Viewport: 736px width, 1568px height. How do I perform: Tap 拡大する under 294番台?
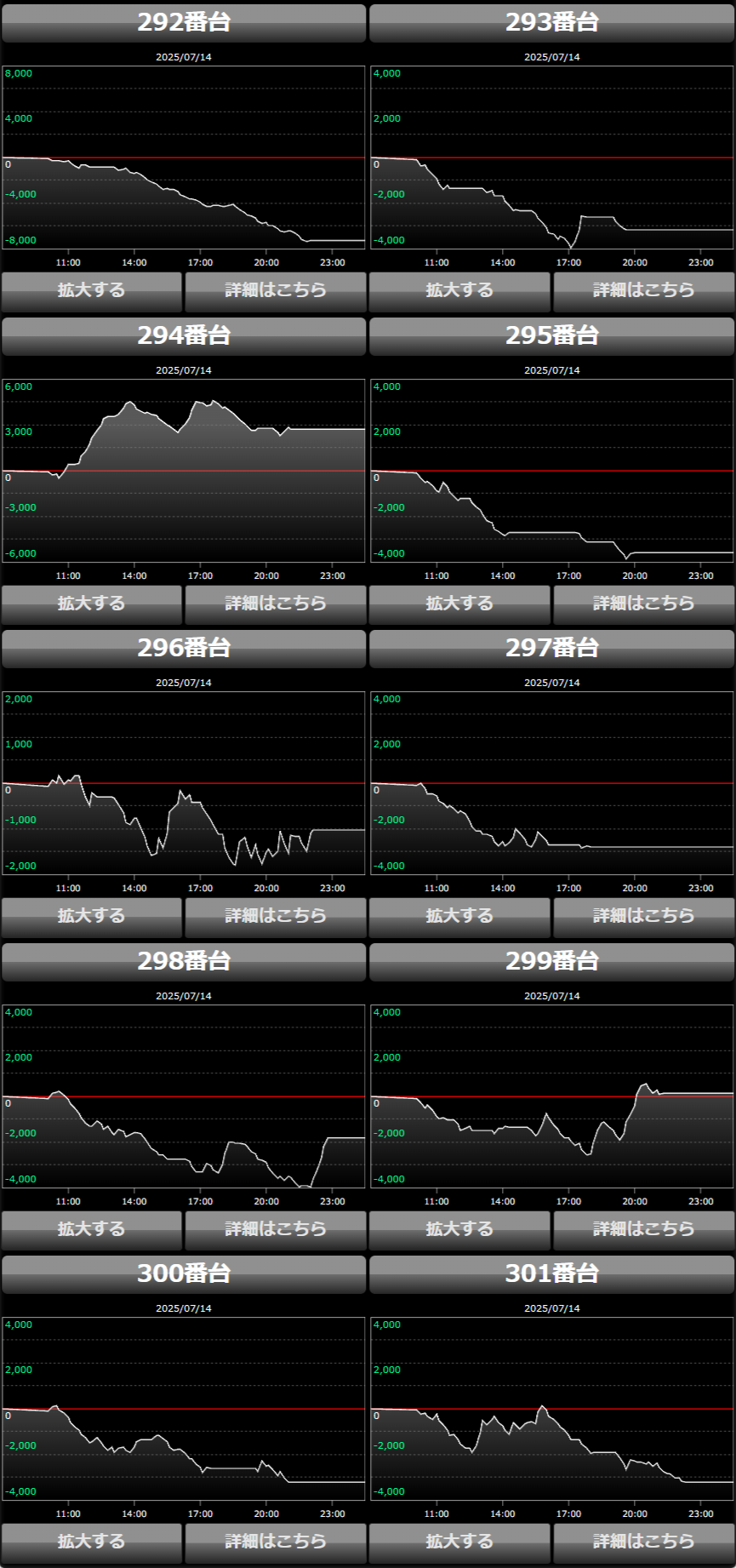tap(92, 604)
